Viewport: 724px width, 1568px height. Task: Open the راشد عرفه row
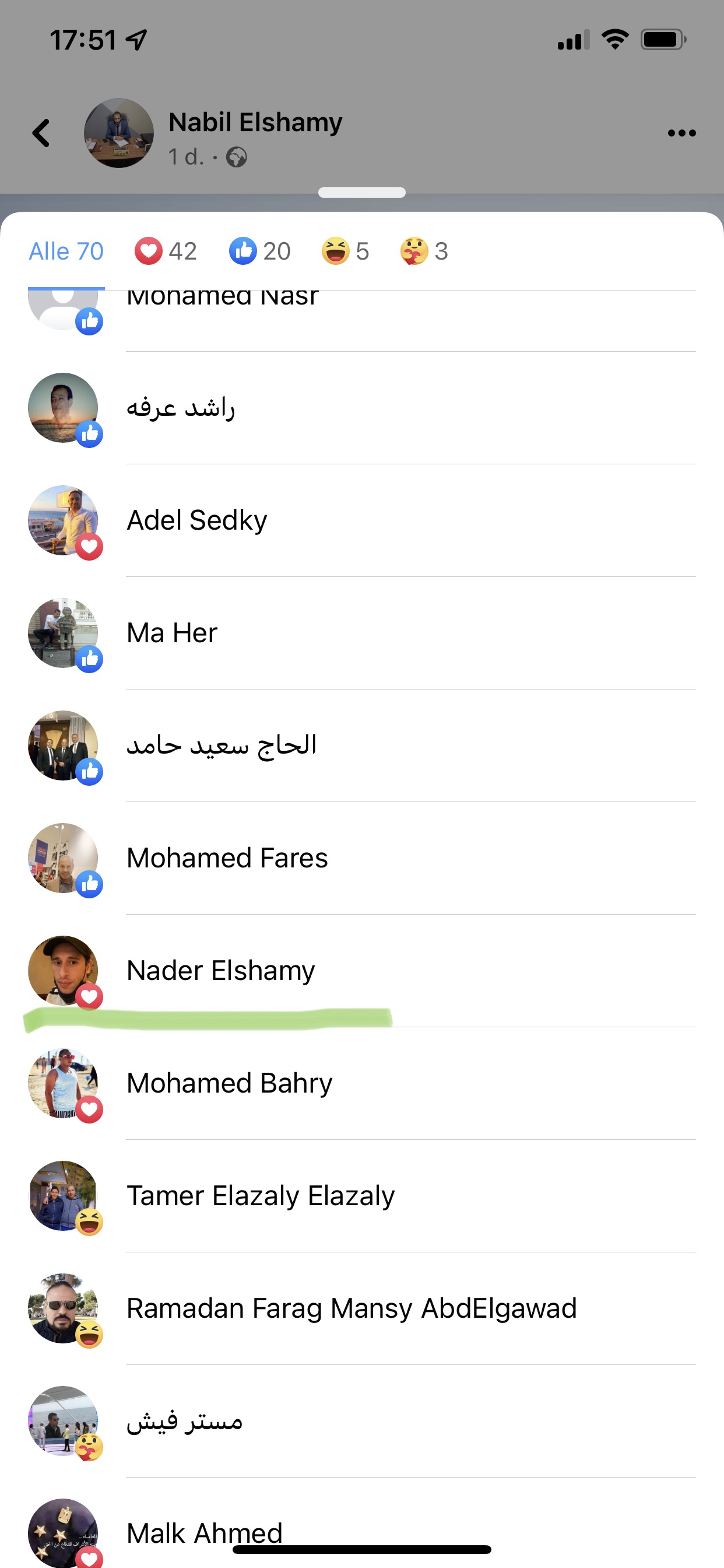coord(362,408)
